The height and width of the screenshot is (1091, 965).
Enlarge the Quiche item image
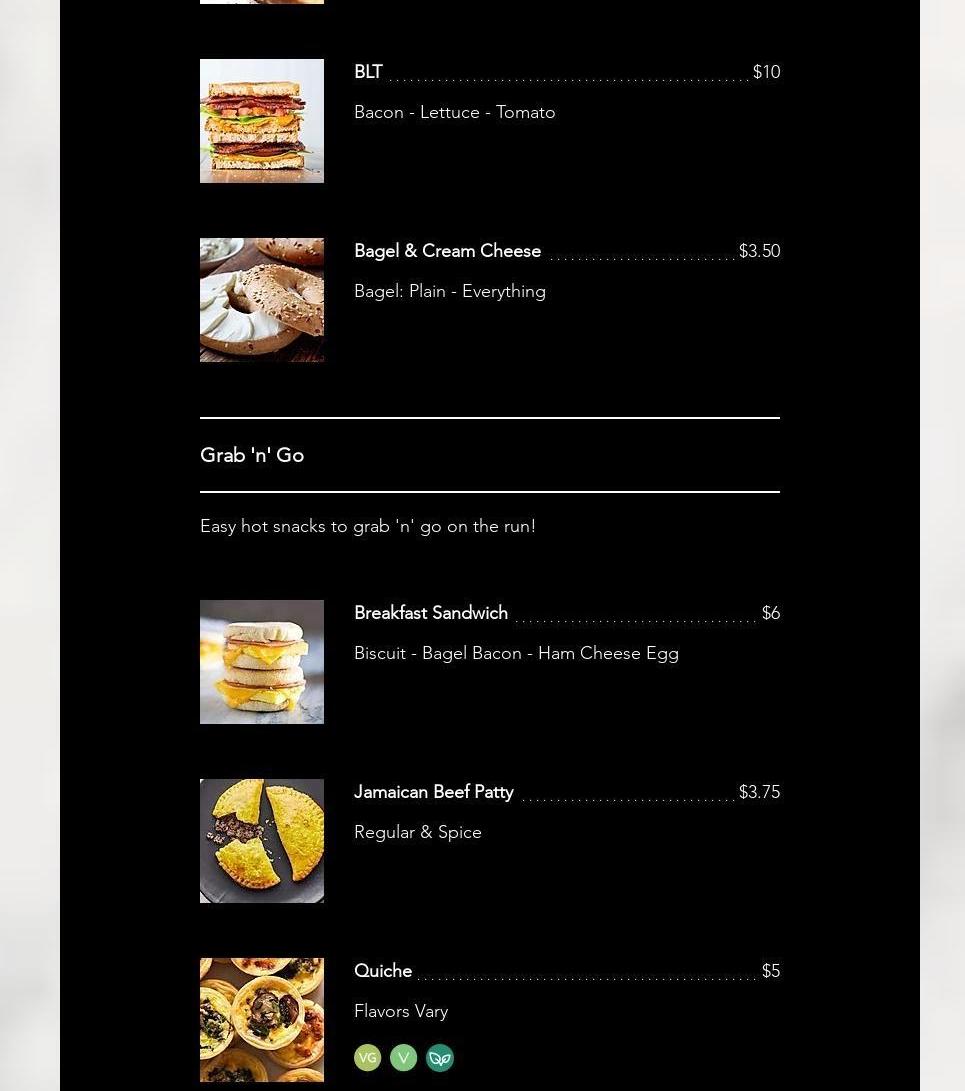click(x=262, y=1020)
